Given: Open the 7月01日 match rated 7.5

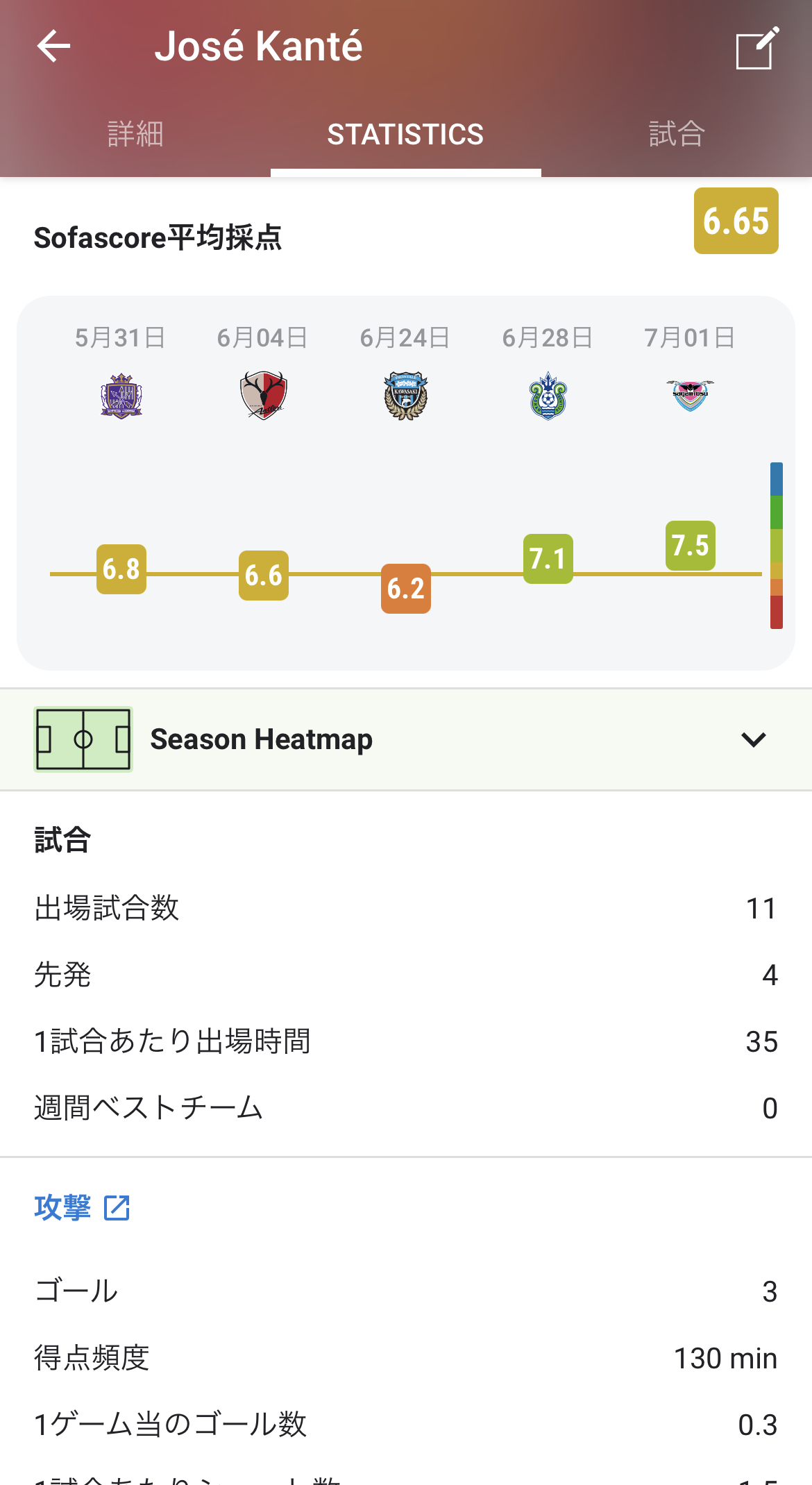Looking at the screenshot, I should (691, 546).
